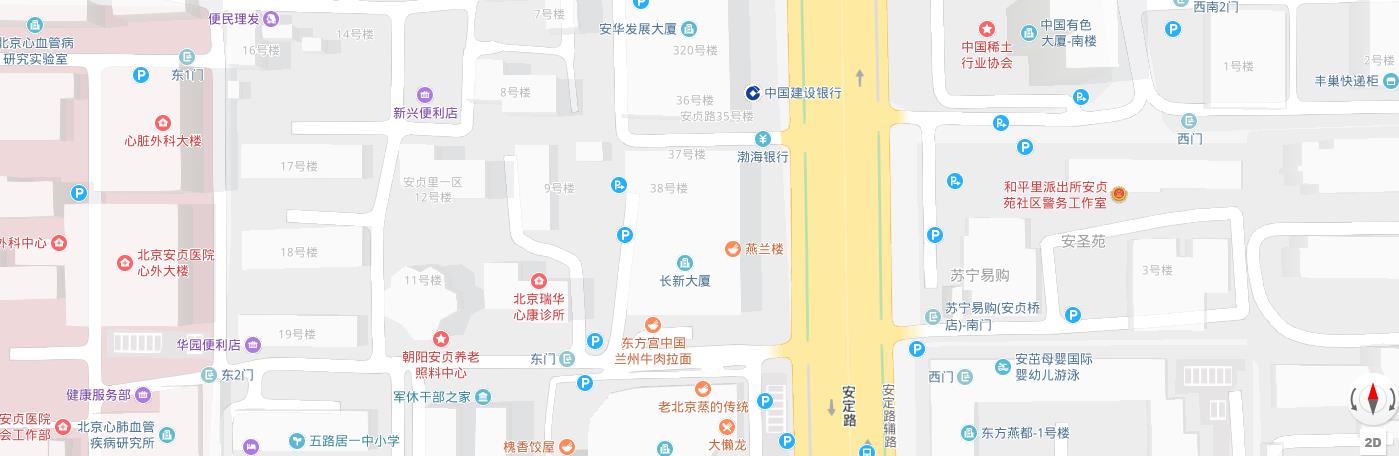Tap the 燕兰楼 restaurant marker
The width and height of the screenshot is (1399, 456).
point(732,248)
